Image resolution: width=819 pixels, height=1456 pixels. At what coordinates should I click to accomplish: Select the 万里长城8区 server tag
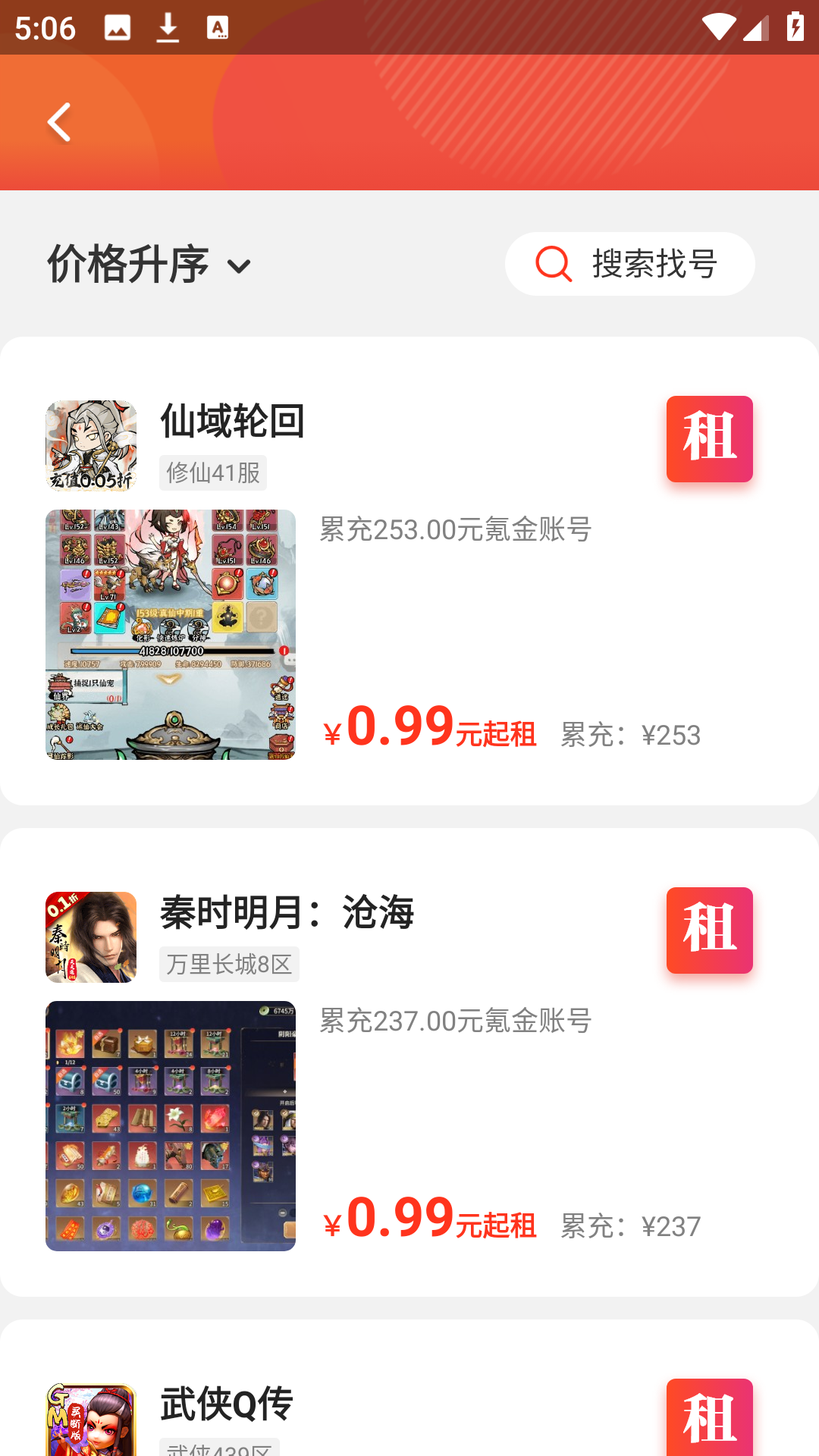pos(230,965)
